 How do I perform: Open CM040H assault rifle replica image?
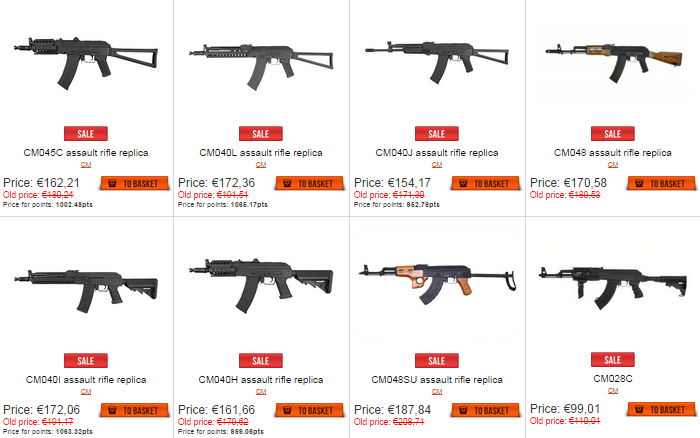point(259,287)
